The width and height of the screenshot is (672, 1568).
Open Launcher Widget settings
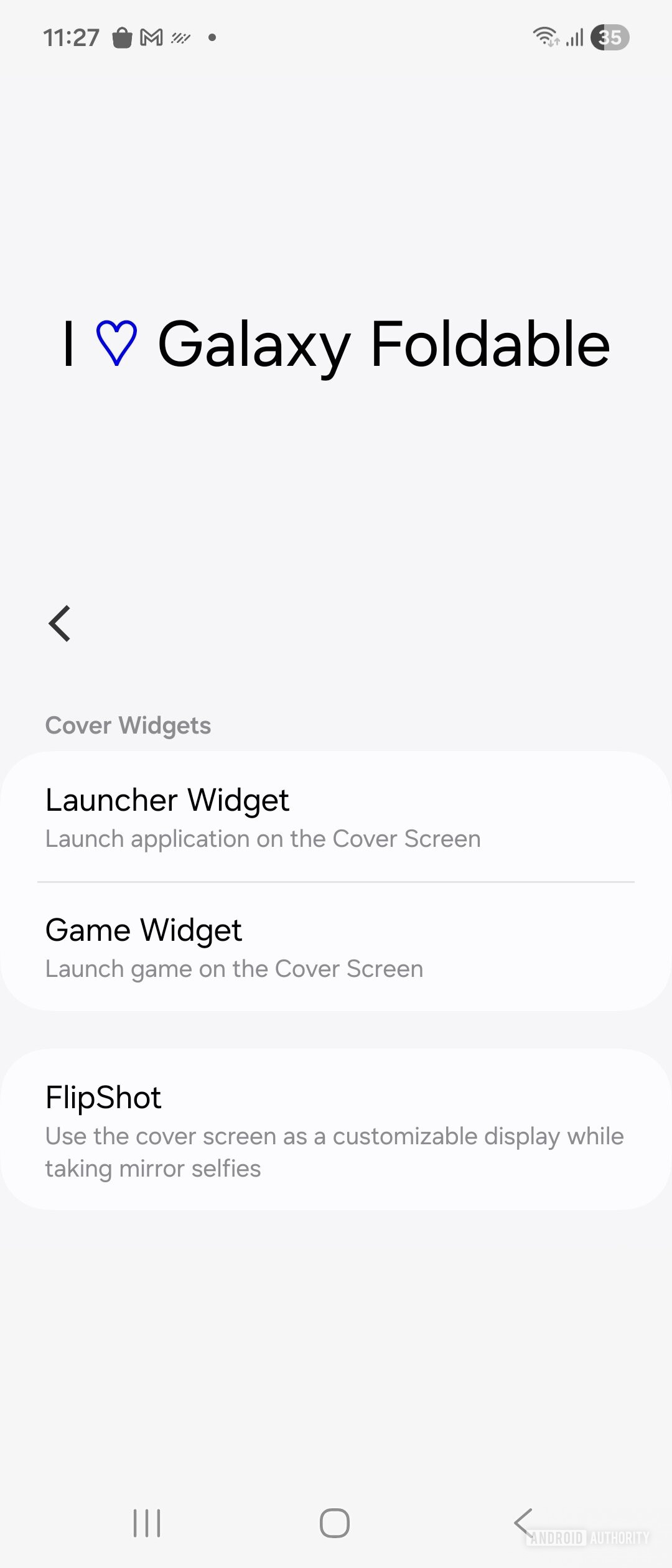(x=336, y=816)
